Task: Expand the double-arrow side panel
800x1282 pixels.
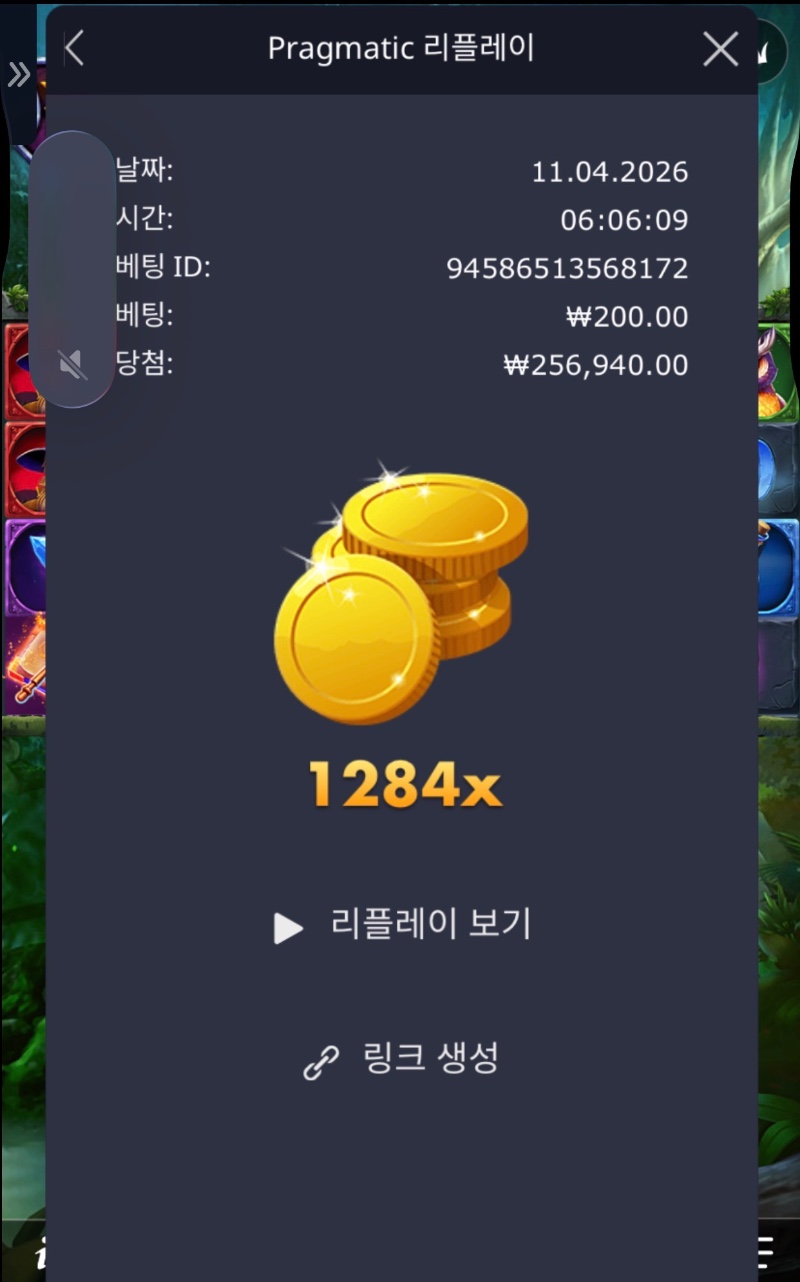Action: 18,74
